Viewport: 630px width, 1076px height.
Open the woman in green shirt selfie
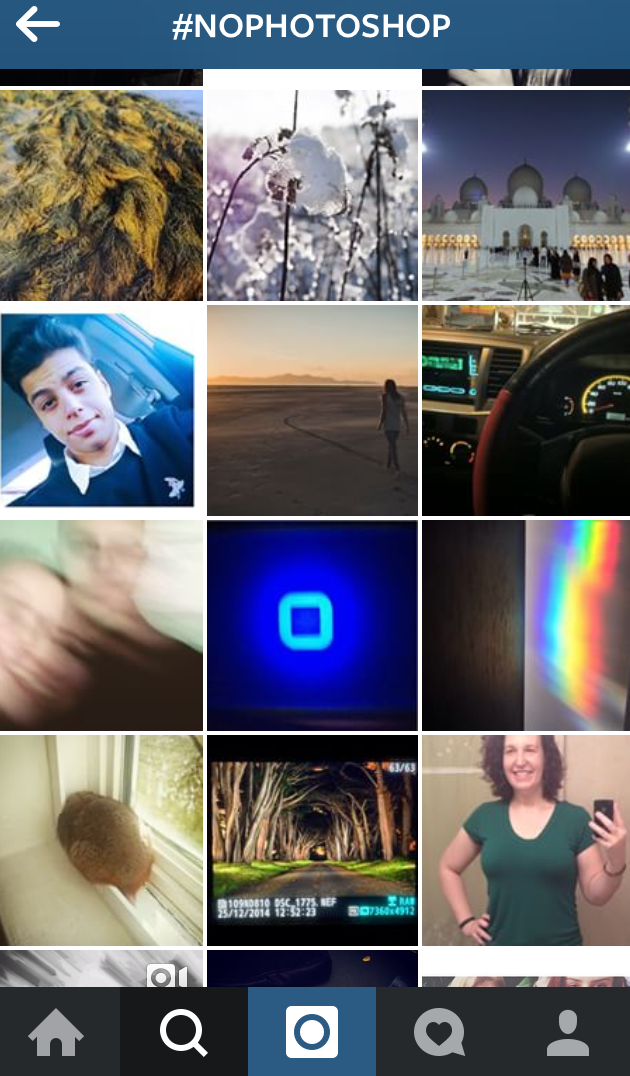click(x=526, y=840)
